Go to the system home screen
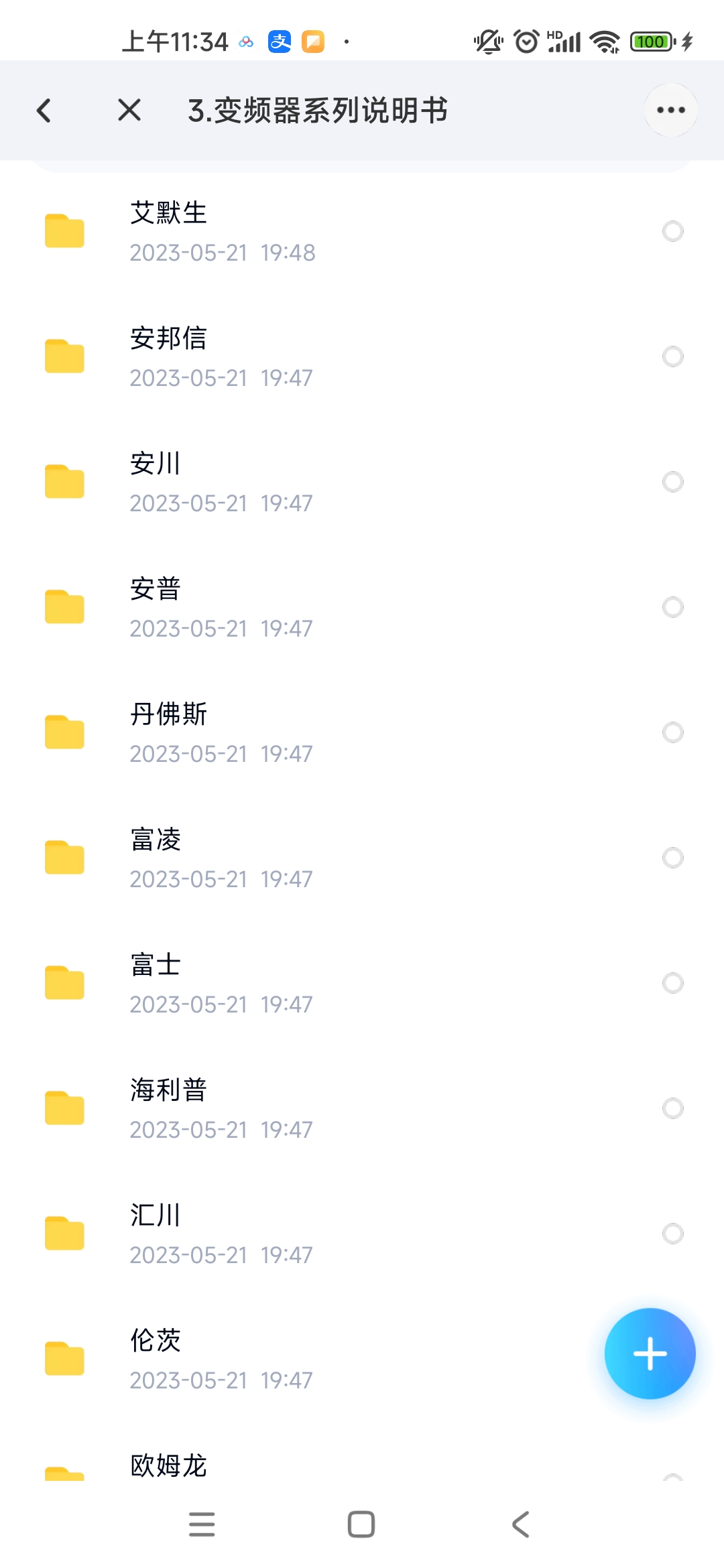Viewport: 724px width, 1568px height. click(x=361, y=1524)
